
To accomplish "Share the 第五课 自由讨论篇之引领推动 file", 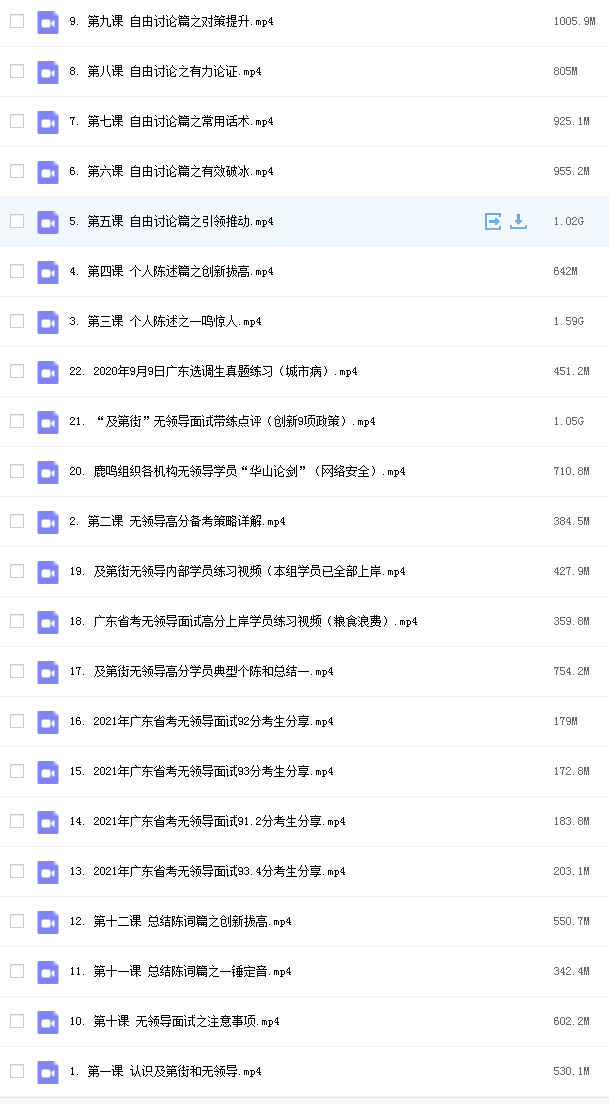I will coord(493,221).
